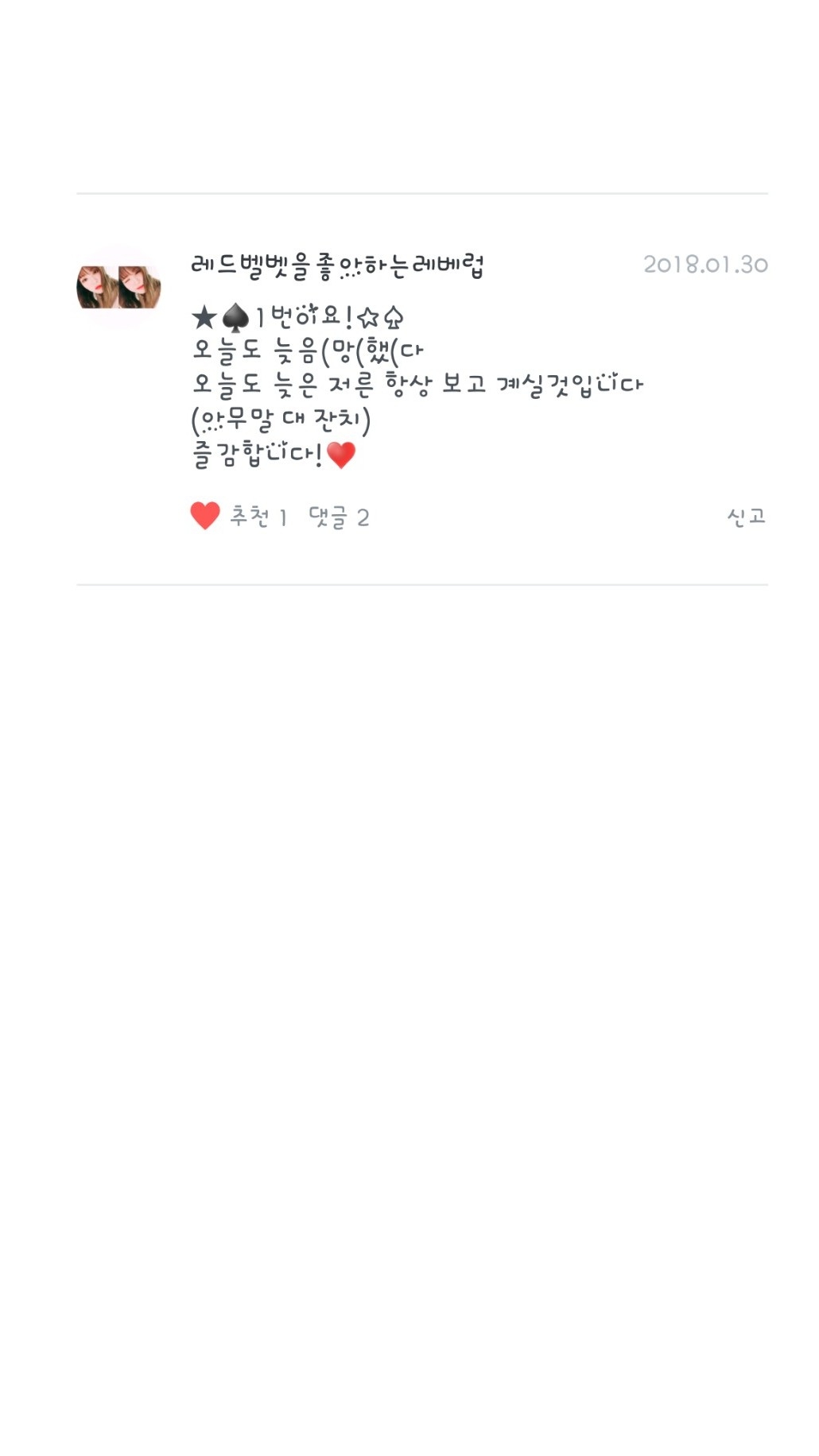Open the commenter's profile picture
This screenshot has width=819, height=1456.
point(118,287)
